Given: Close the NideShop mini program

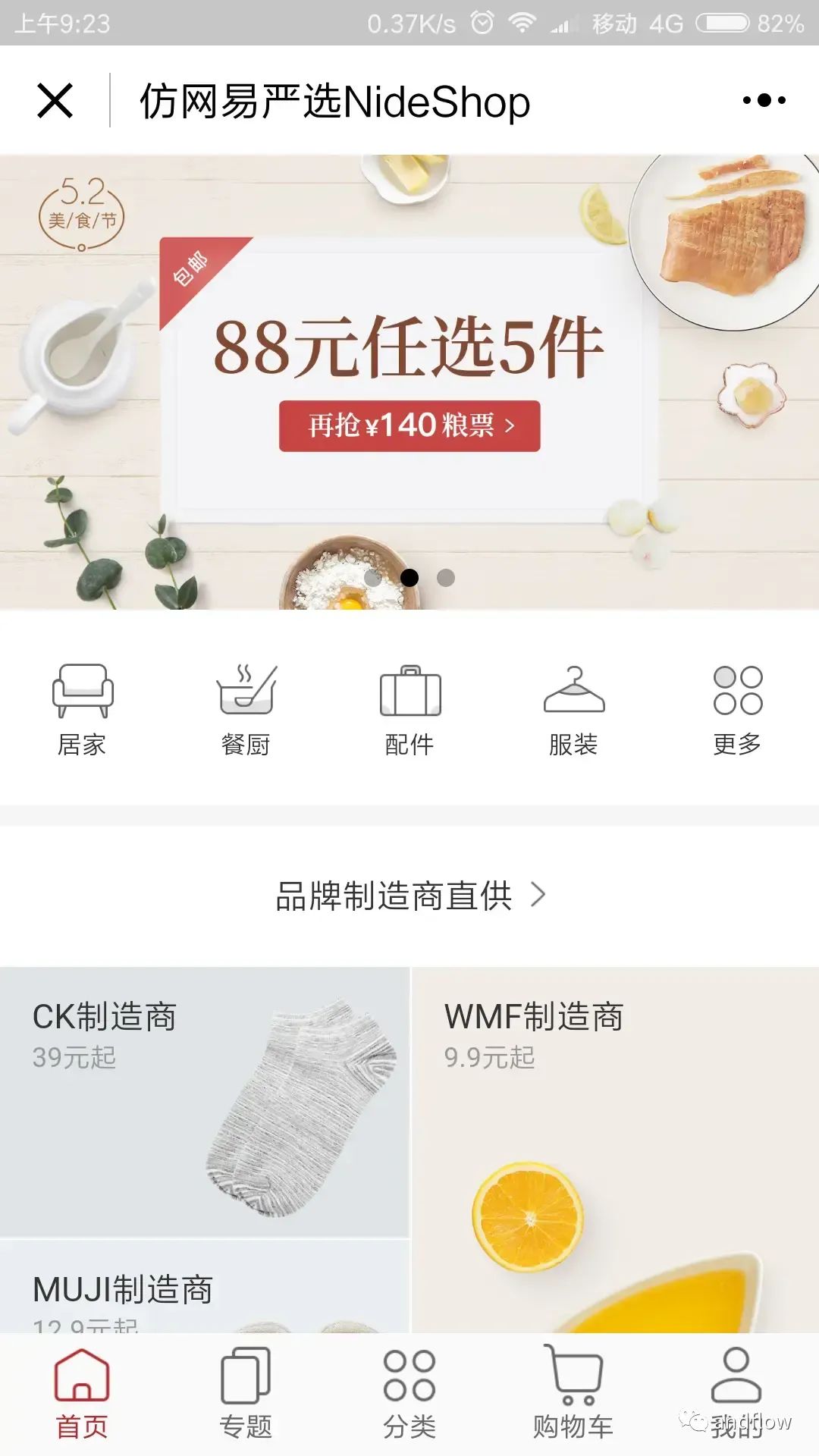Looking at the screenshot, I should (55, 101).
